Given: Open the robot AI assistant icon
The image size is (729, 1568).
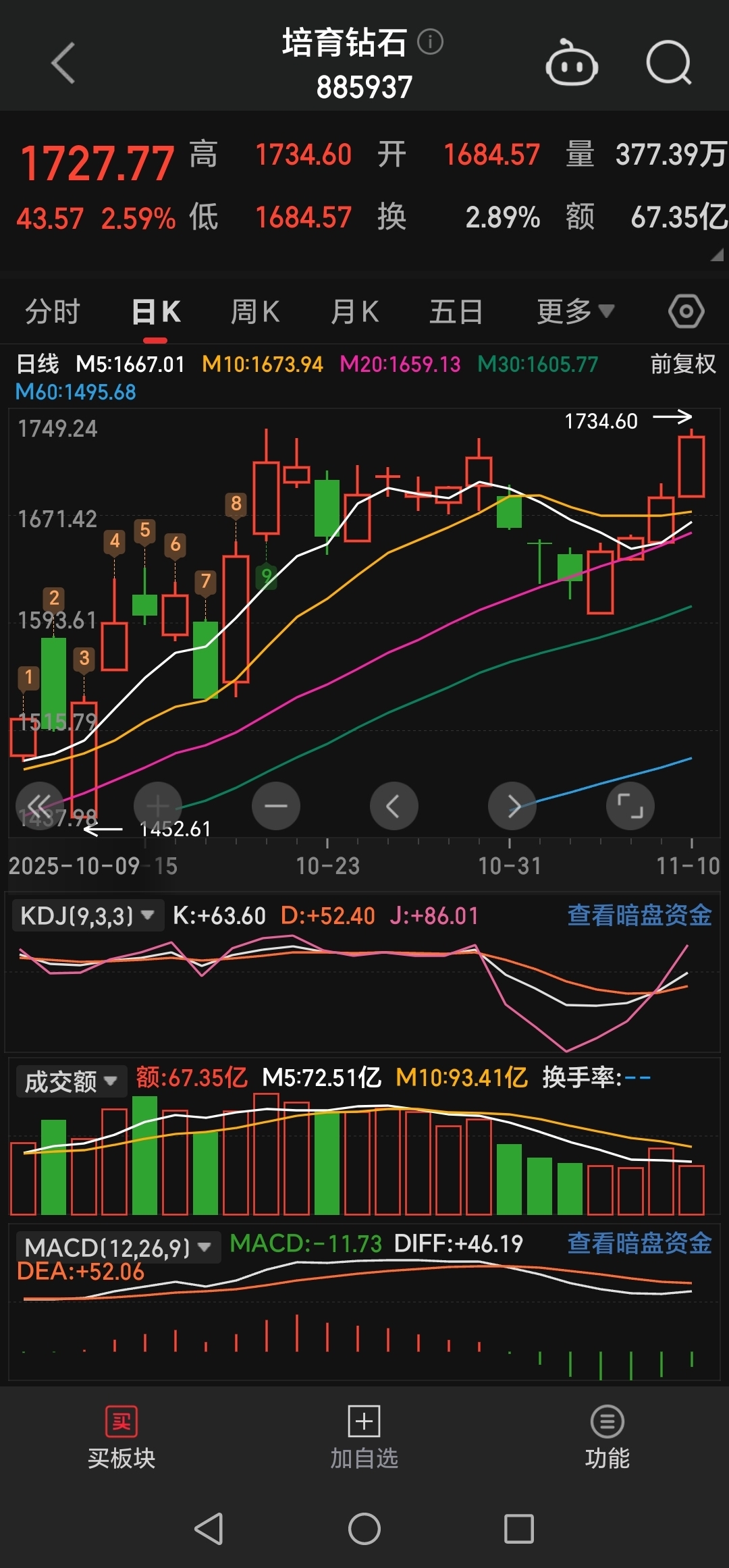Looking at the screenshot, I should [x=571, y=63].
